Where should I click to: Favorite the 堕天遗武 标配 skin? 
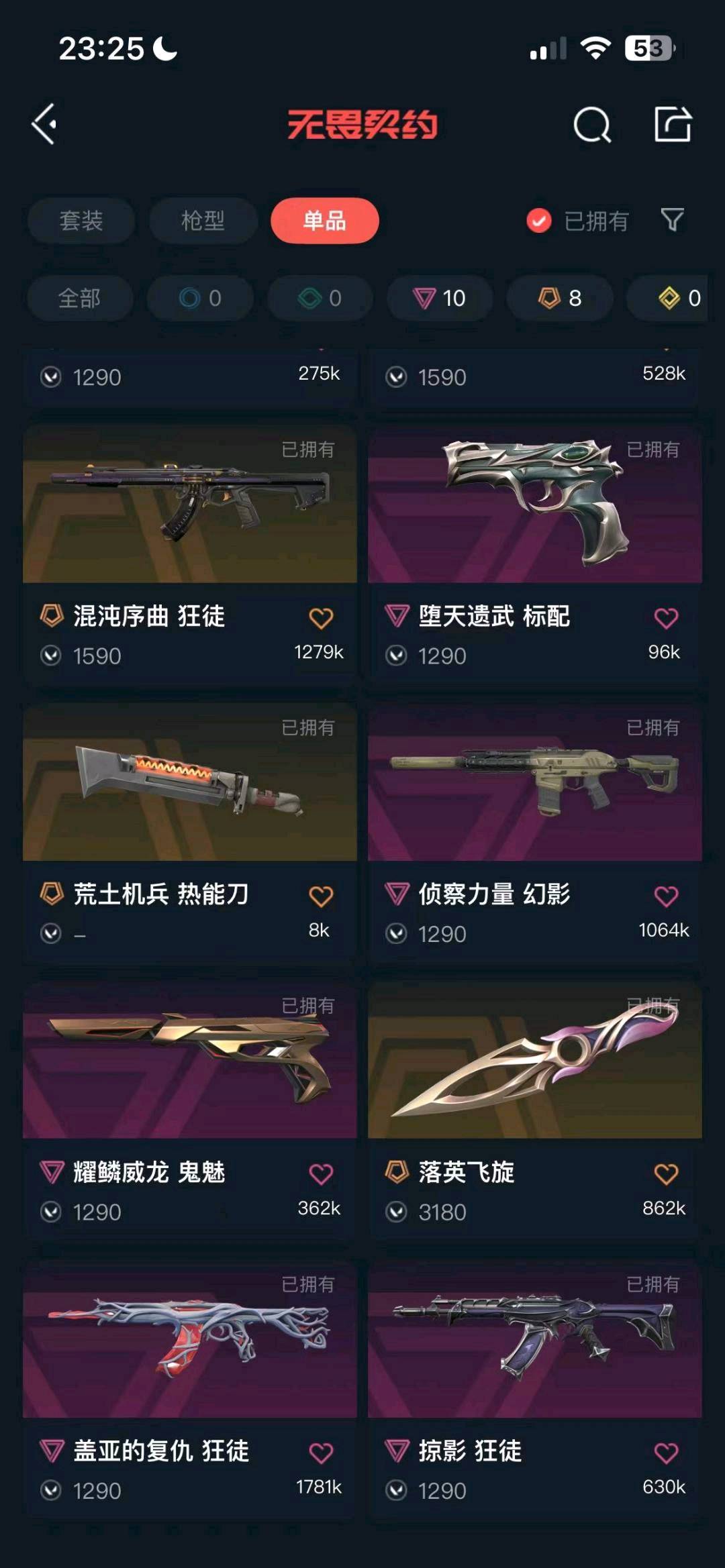665,618
